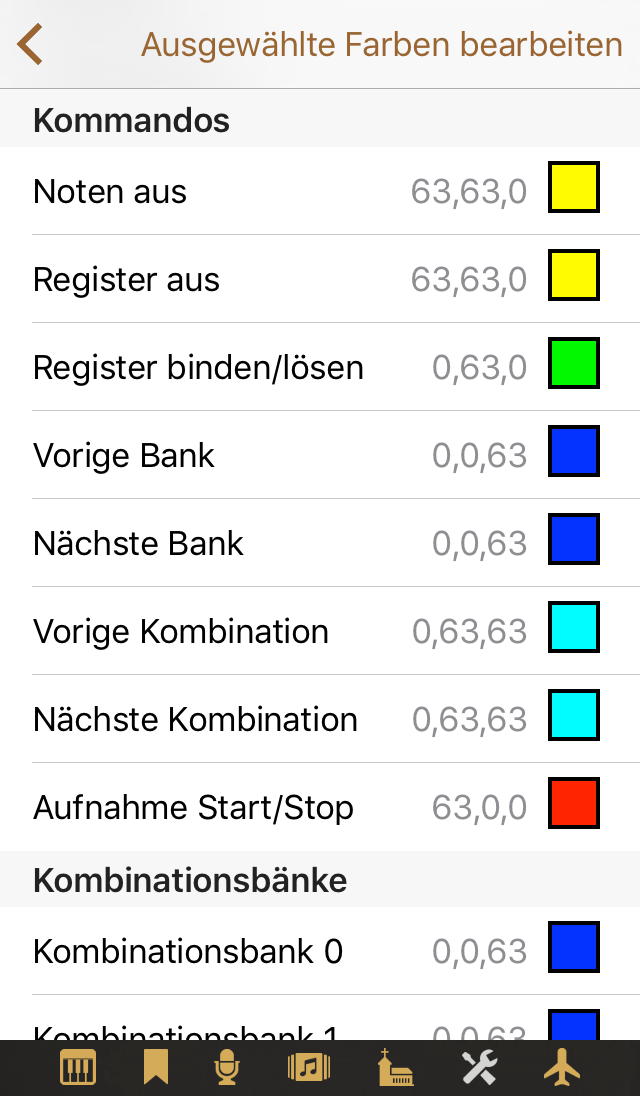Select the Register binden/lösen row
Viewport: 640px width, 1096px height.
(x=320, y=367)
